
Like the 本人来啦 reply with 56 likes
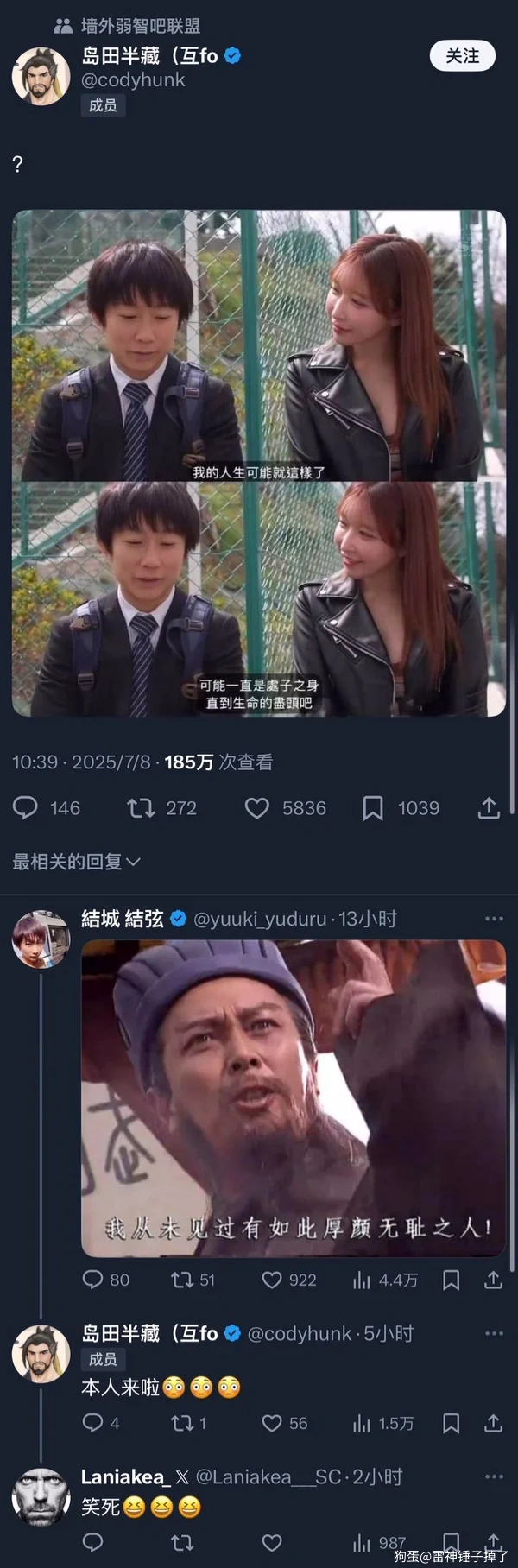tap(272, 1423)
